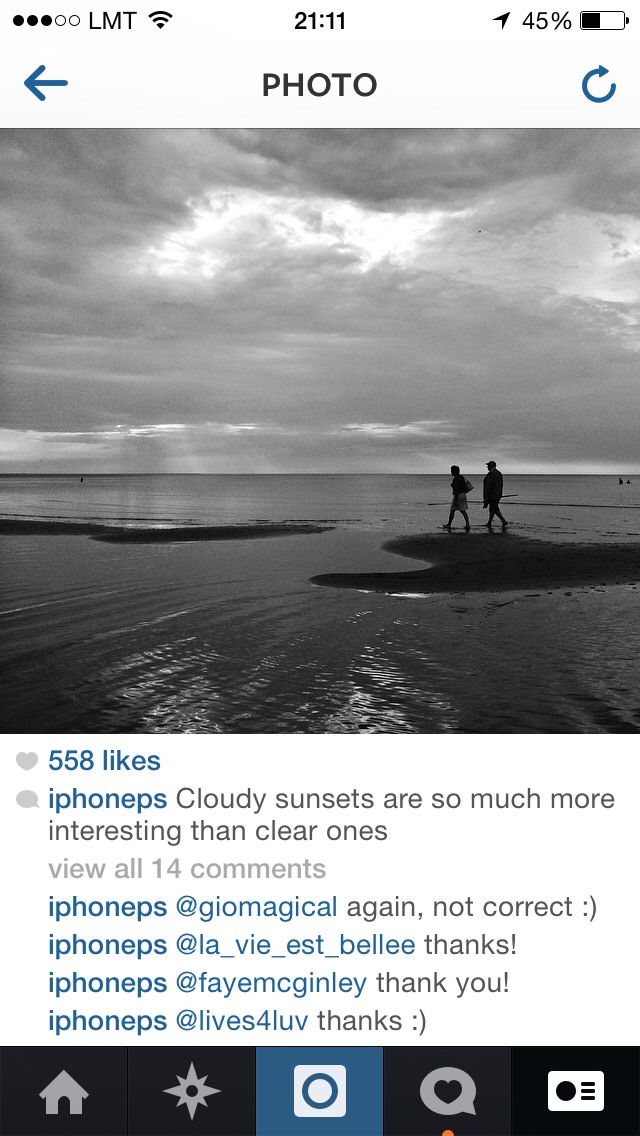
Task: Open the list of 558 likes
Action: point(104,761)
